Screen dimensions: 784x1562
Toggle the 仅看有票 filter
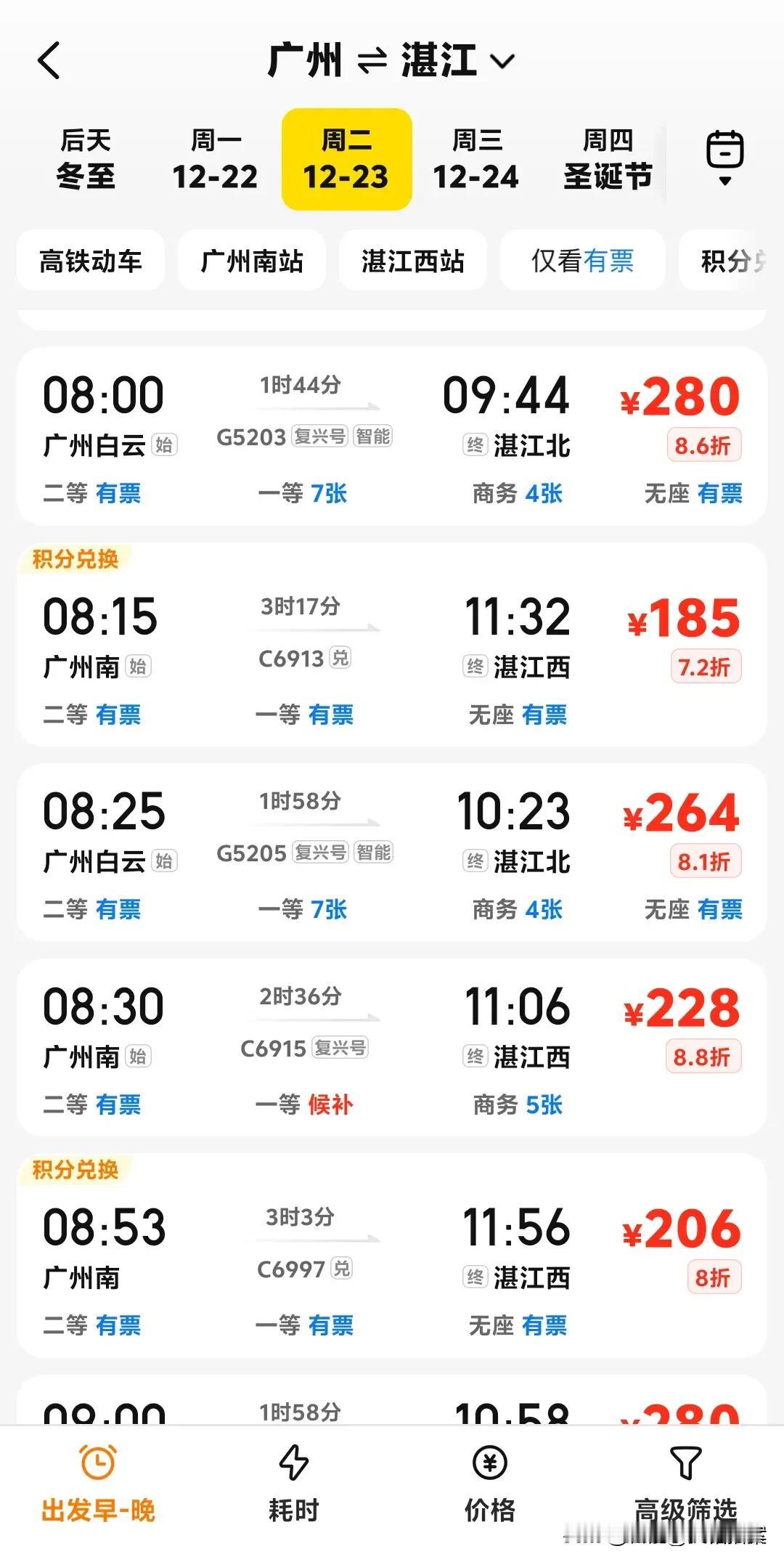click(582, 261)
